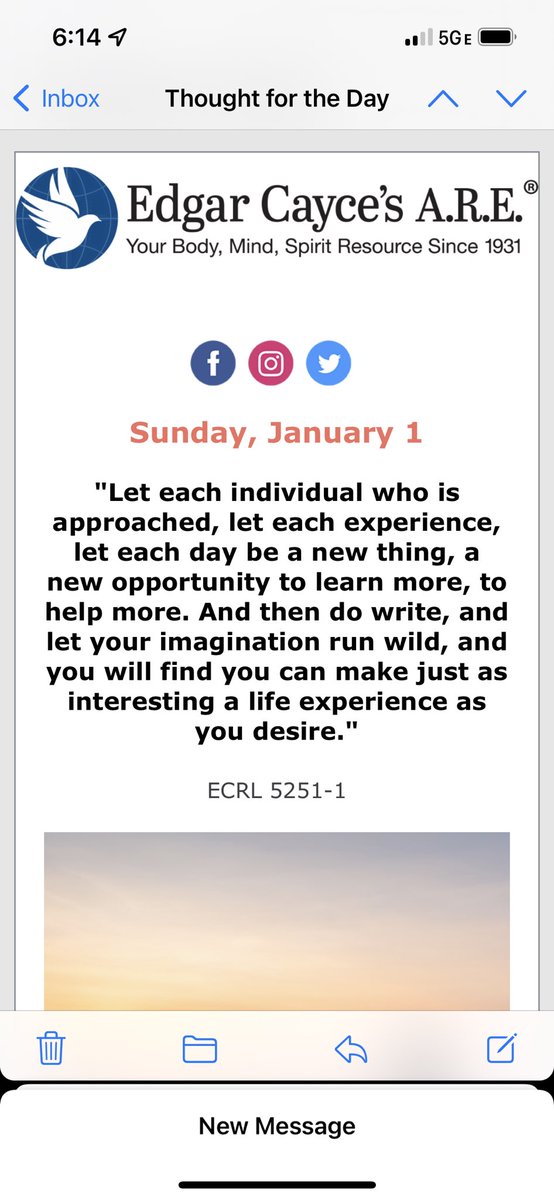Image resolution: width=554 pixels, height=1200 pixels.
Task: Reply to this email
Action: click(x=351, y=1048)
